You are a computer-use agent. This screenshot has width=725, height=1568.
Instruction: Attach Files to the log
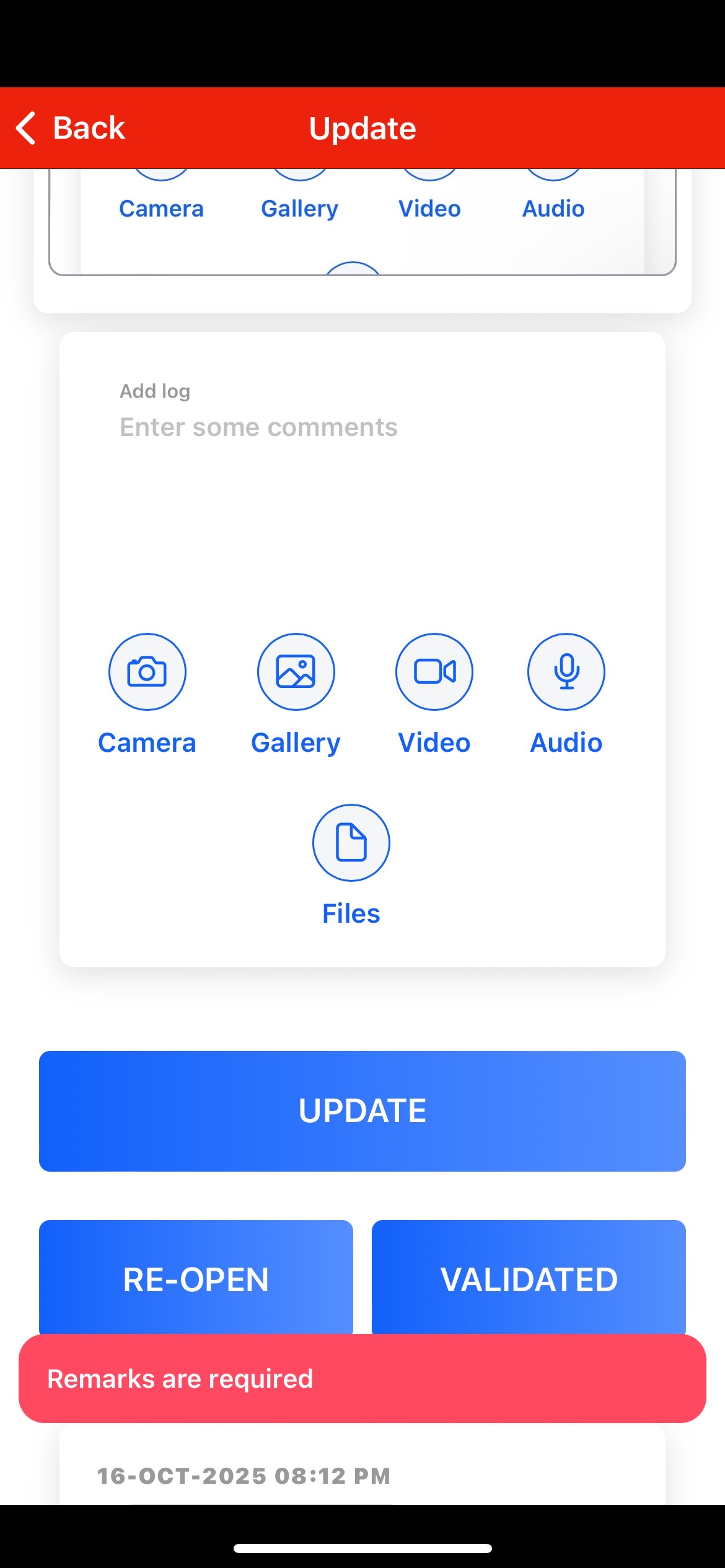[351, 843]
